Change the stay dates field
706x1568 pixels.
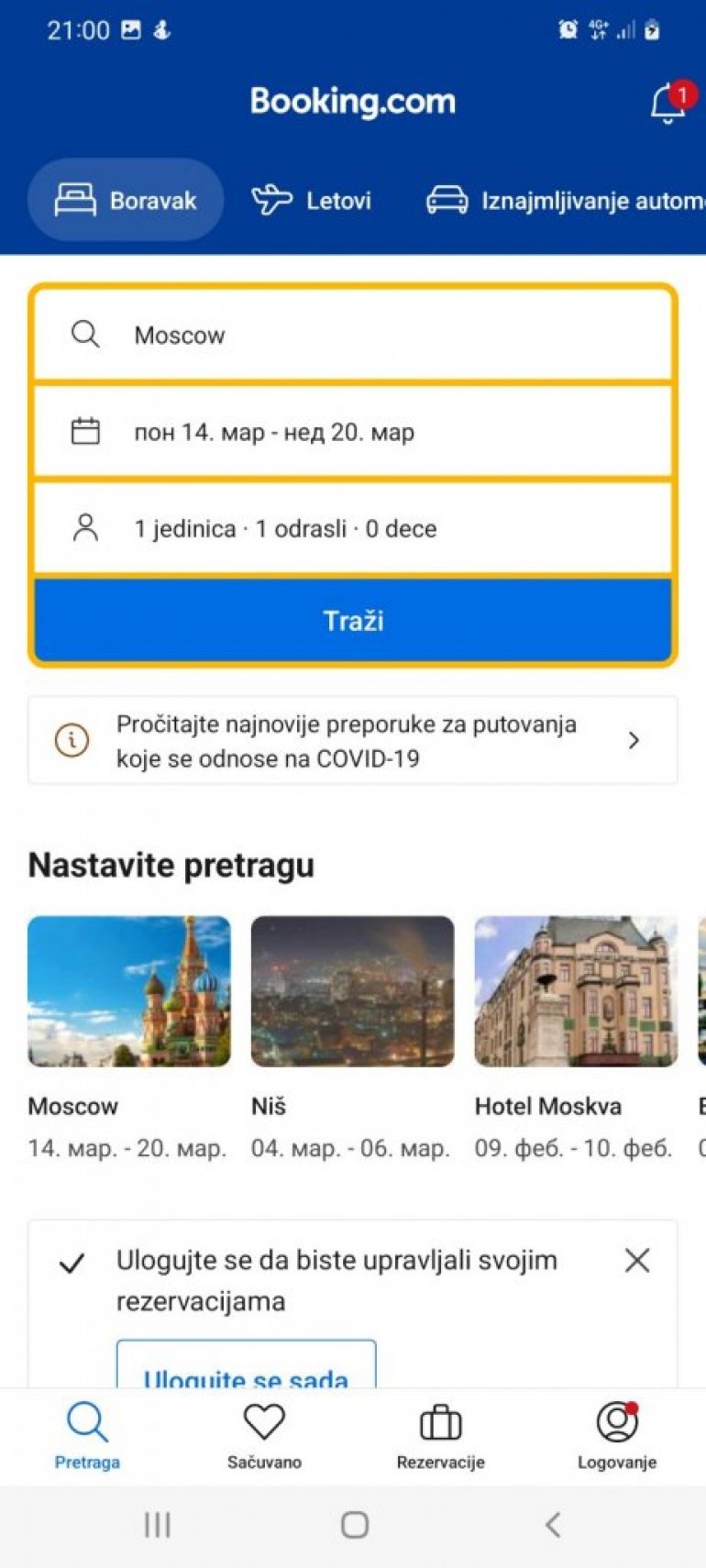353,431
